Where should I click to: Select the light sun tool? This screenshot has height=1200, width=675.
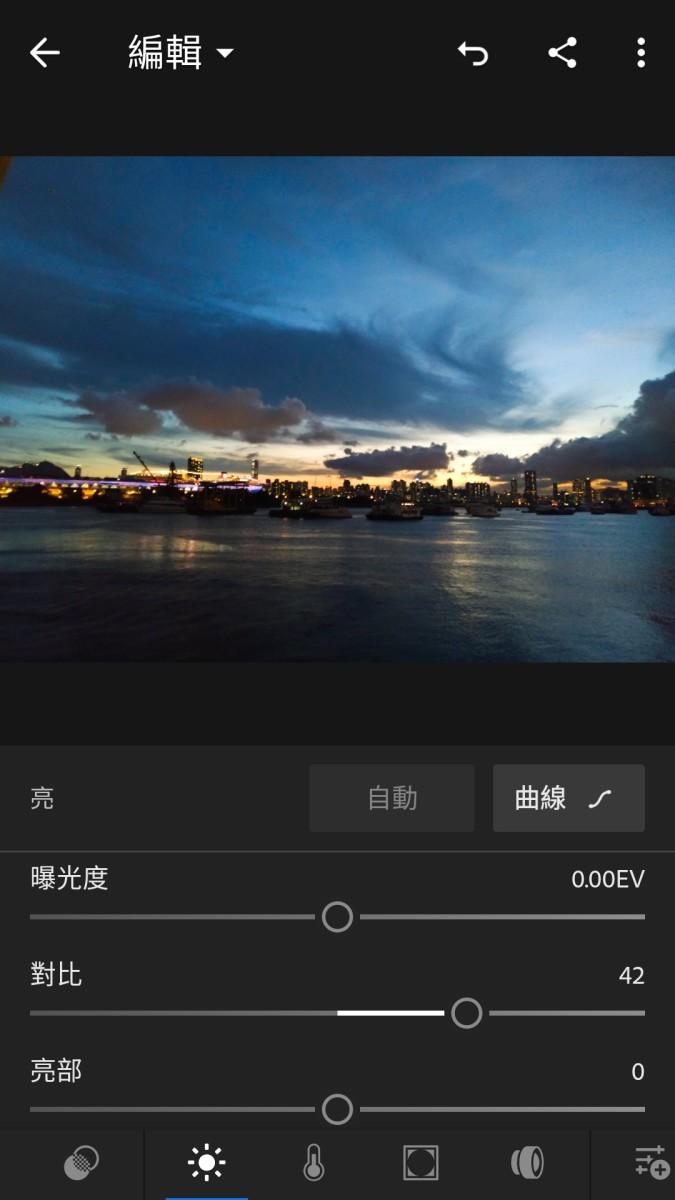click(x=207, y=1163)
